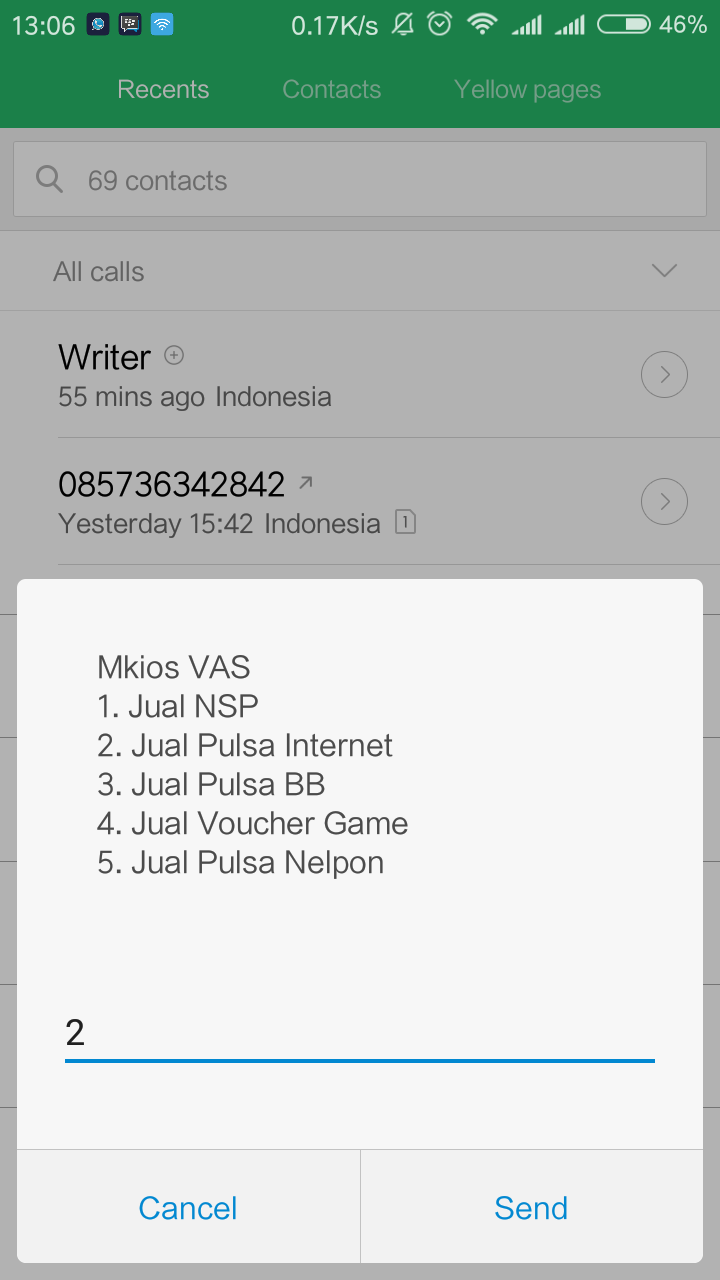Open the Recents tab

163,90
